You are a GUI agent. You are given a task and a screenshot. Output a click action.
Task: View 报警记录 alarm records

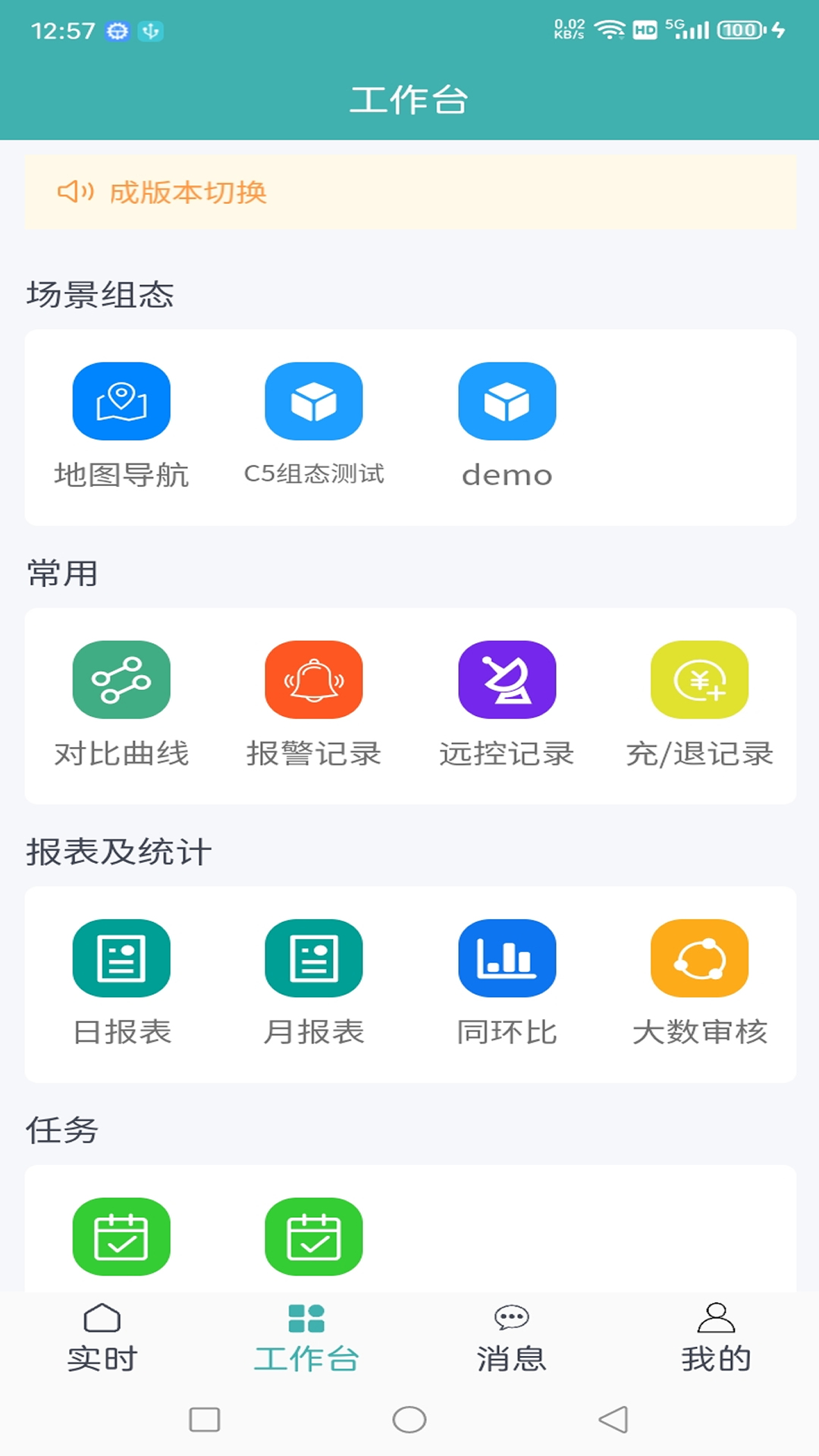point(314,680)
